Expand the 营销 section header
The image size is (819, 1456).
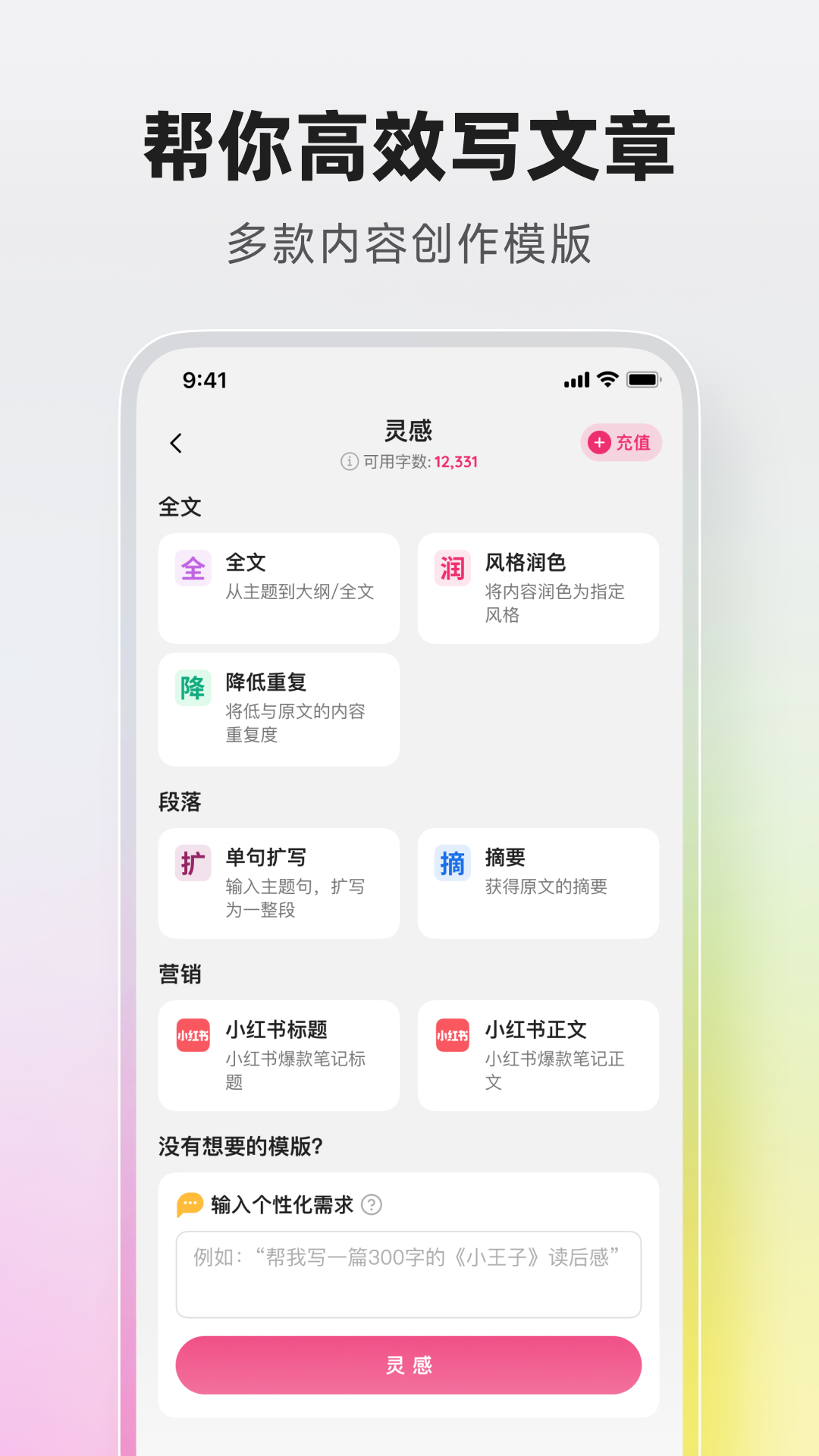(x=178, y=974)
